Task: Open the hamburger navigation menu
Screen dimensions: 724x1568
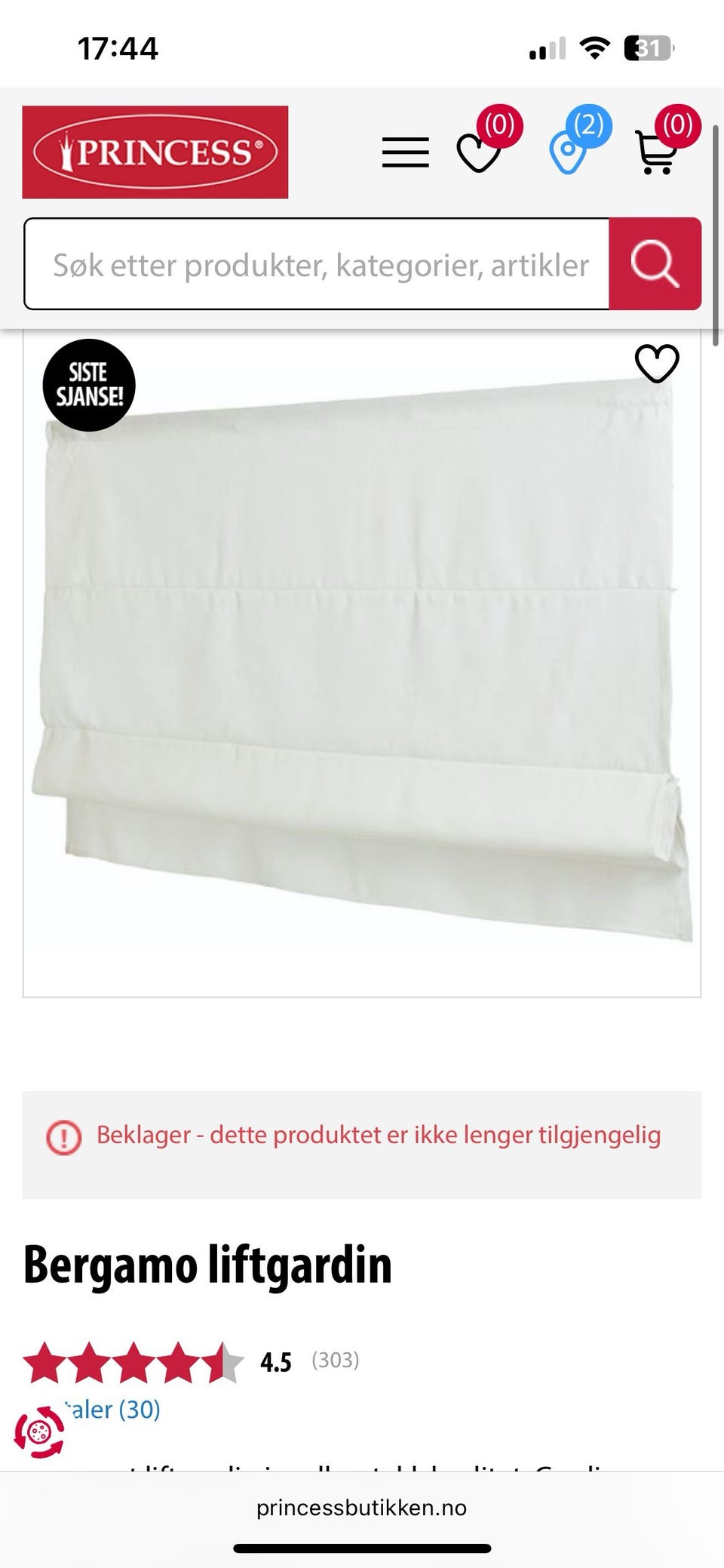Action: coord(404,152)
